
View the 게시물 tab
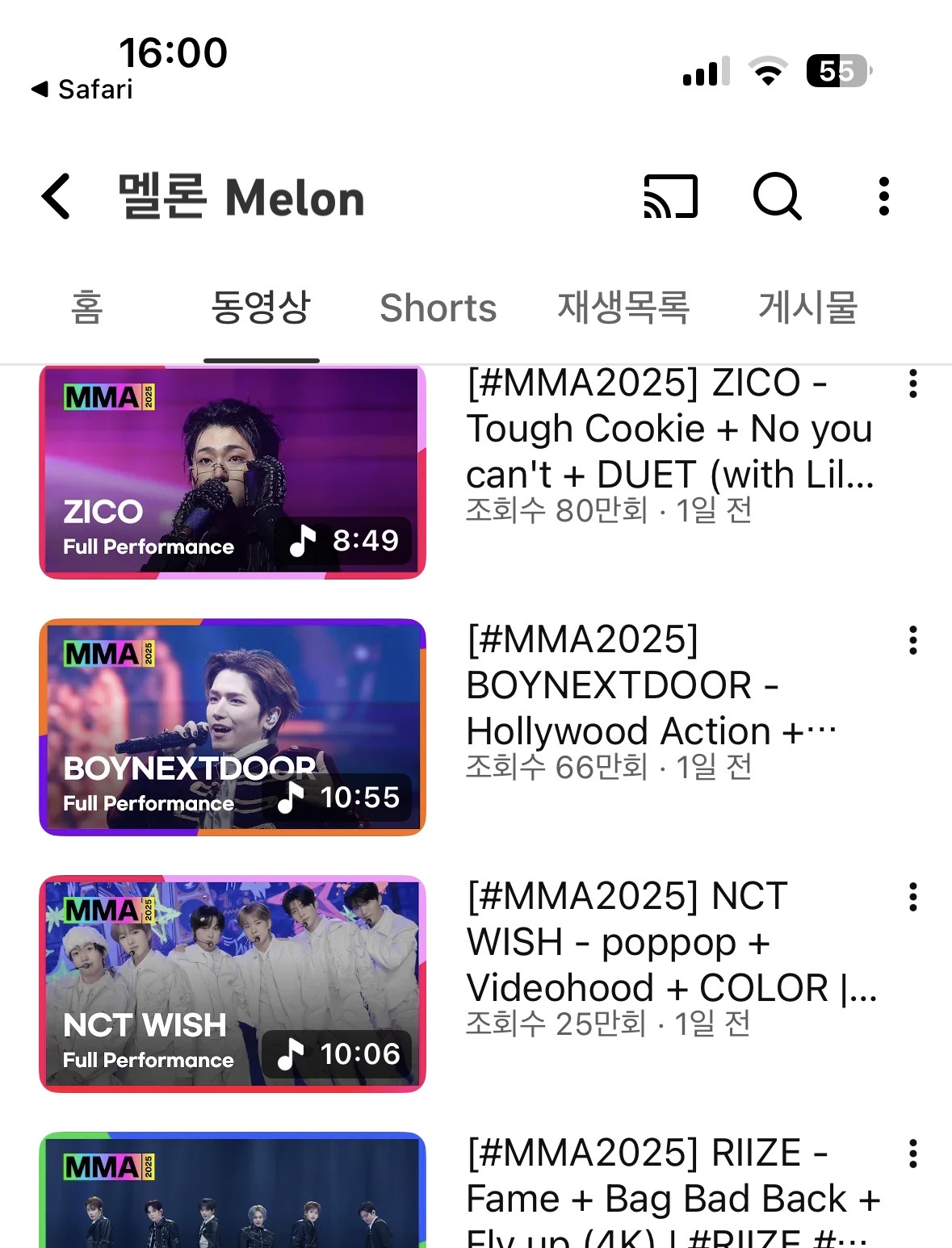[807, 308]
